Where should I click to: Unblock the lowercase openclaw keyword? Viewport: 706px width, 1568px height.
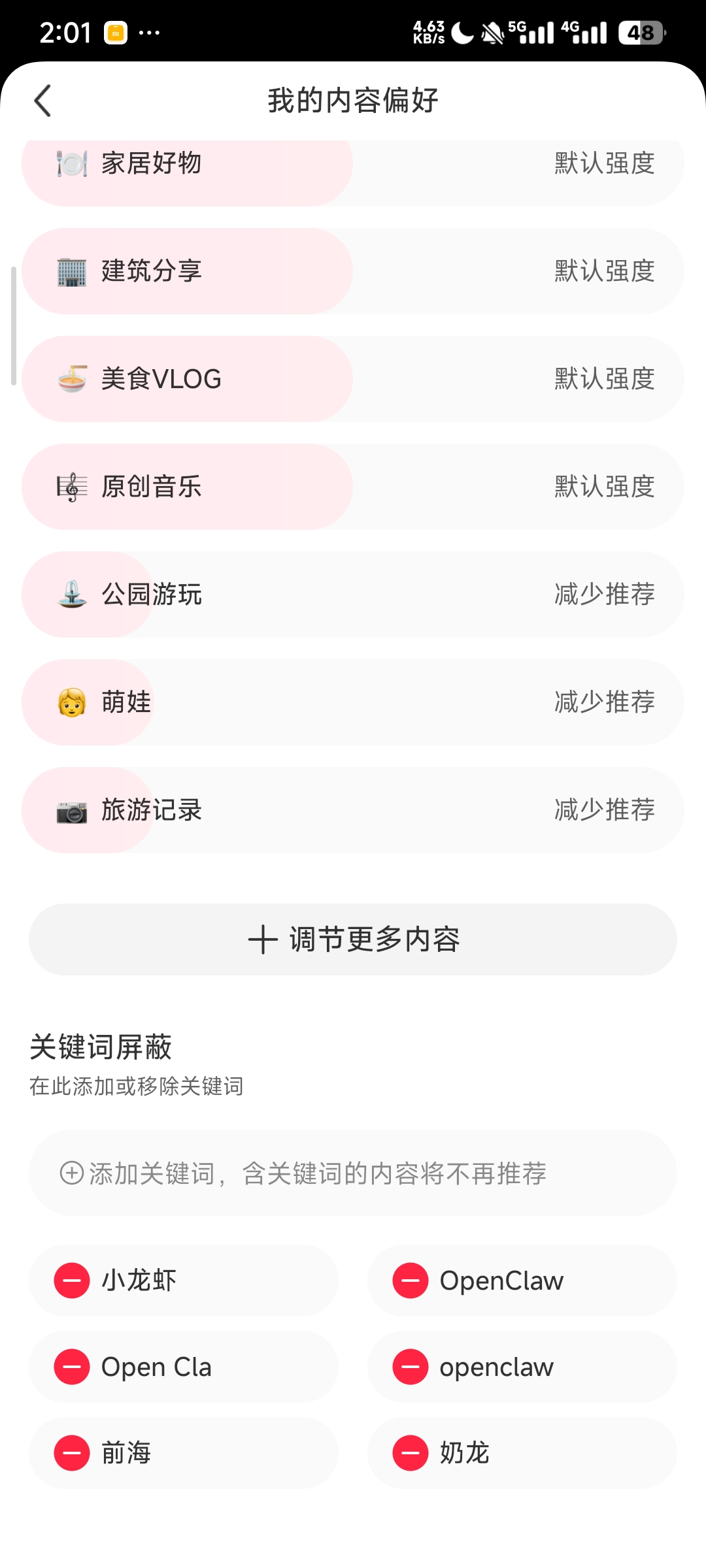(411, 1367)
